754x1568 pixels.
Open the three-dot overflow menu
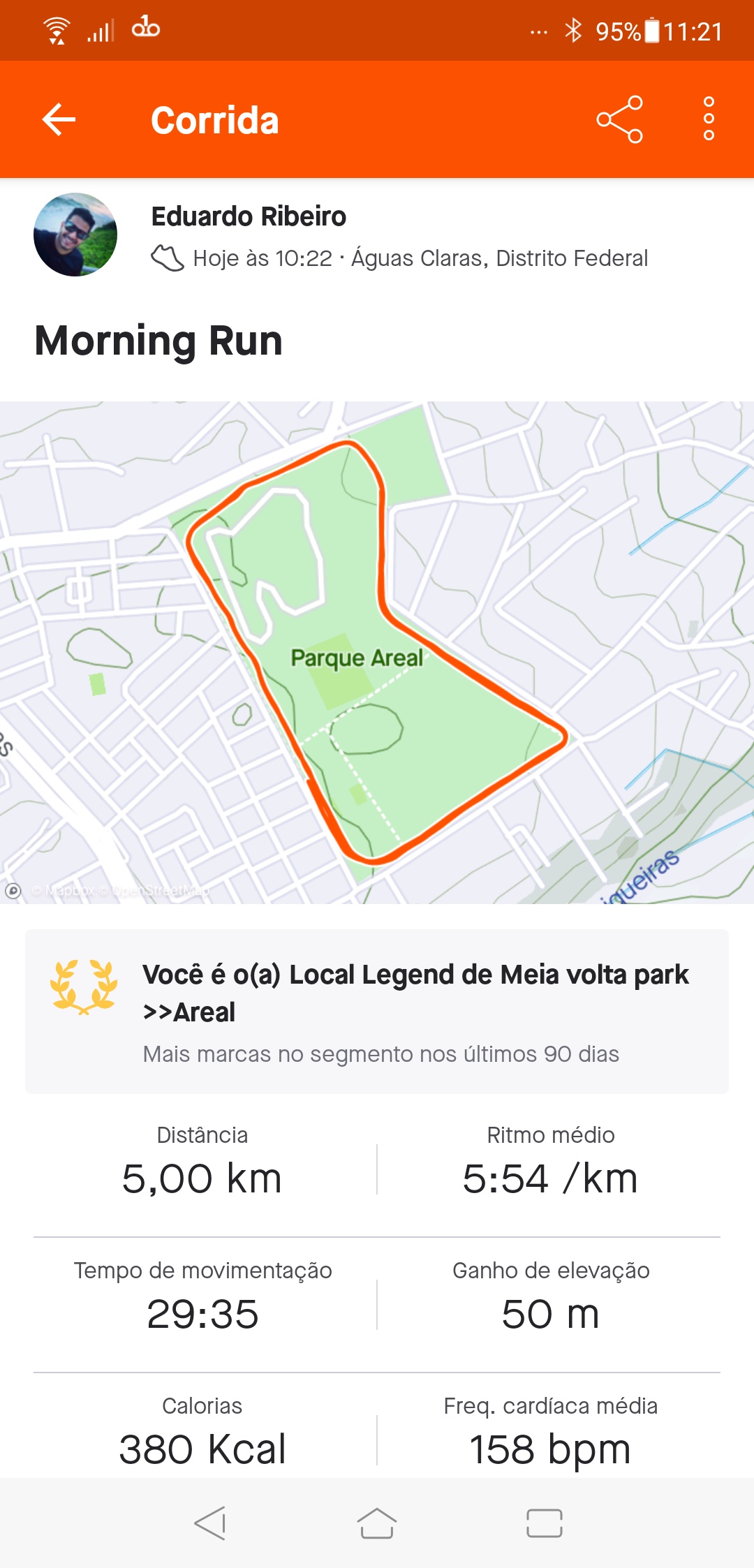pos(709,119)
